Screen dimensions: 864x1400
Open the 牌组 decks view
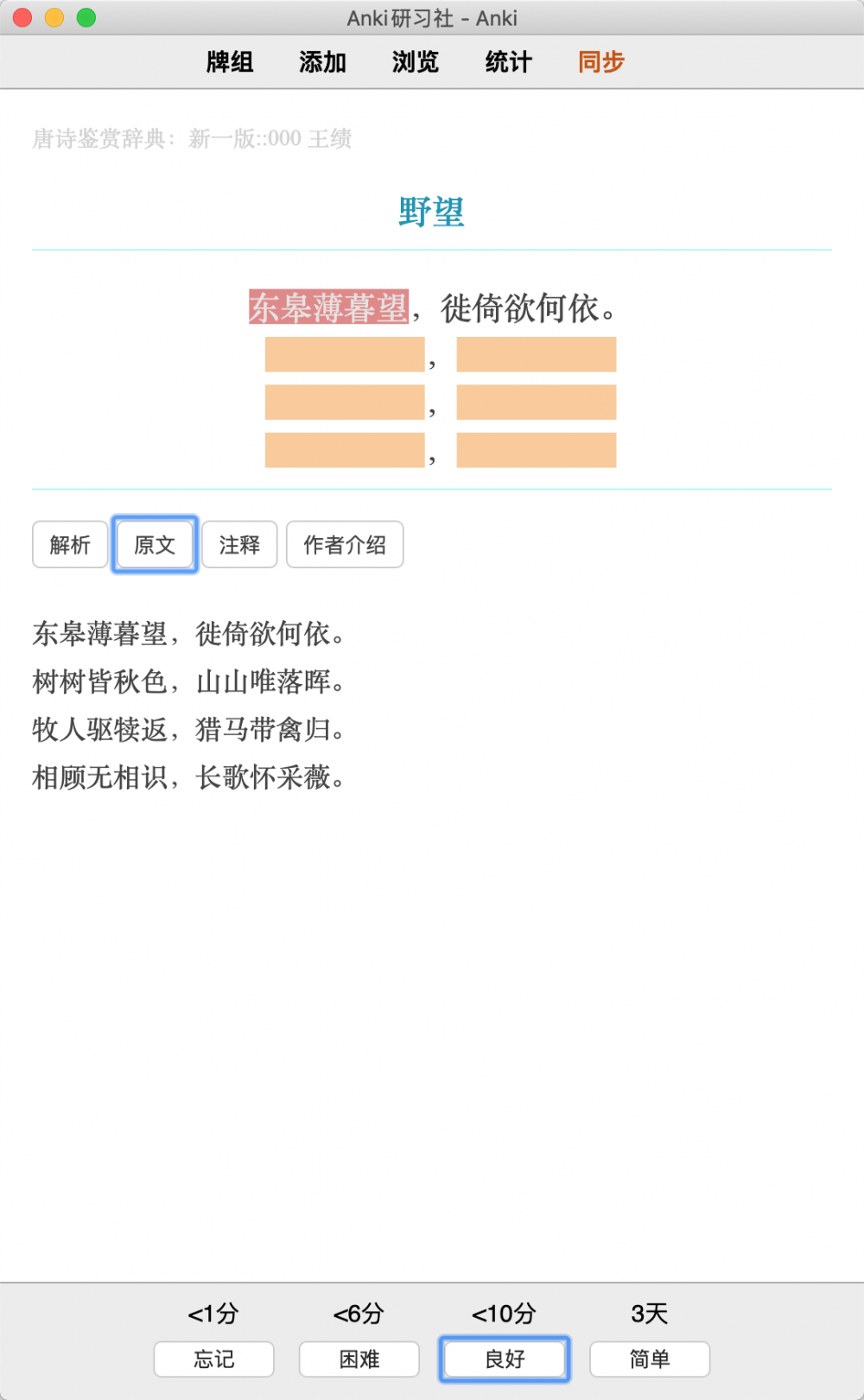[230, 62]
